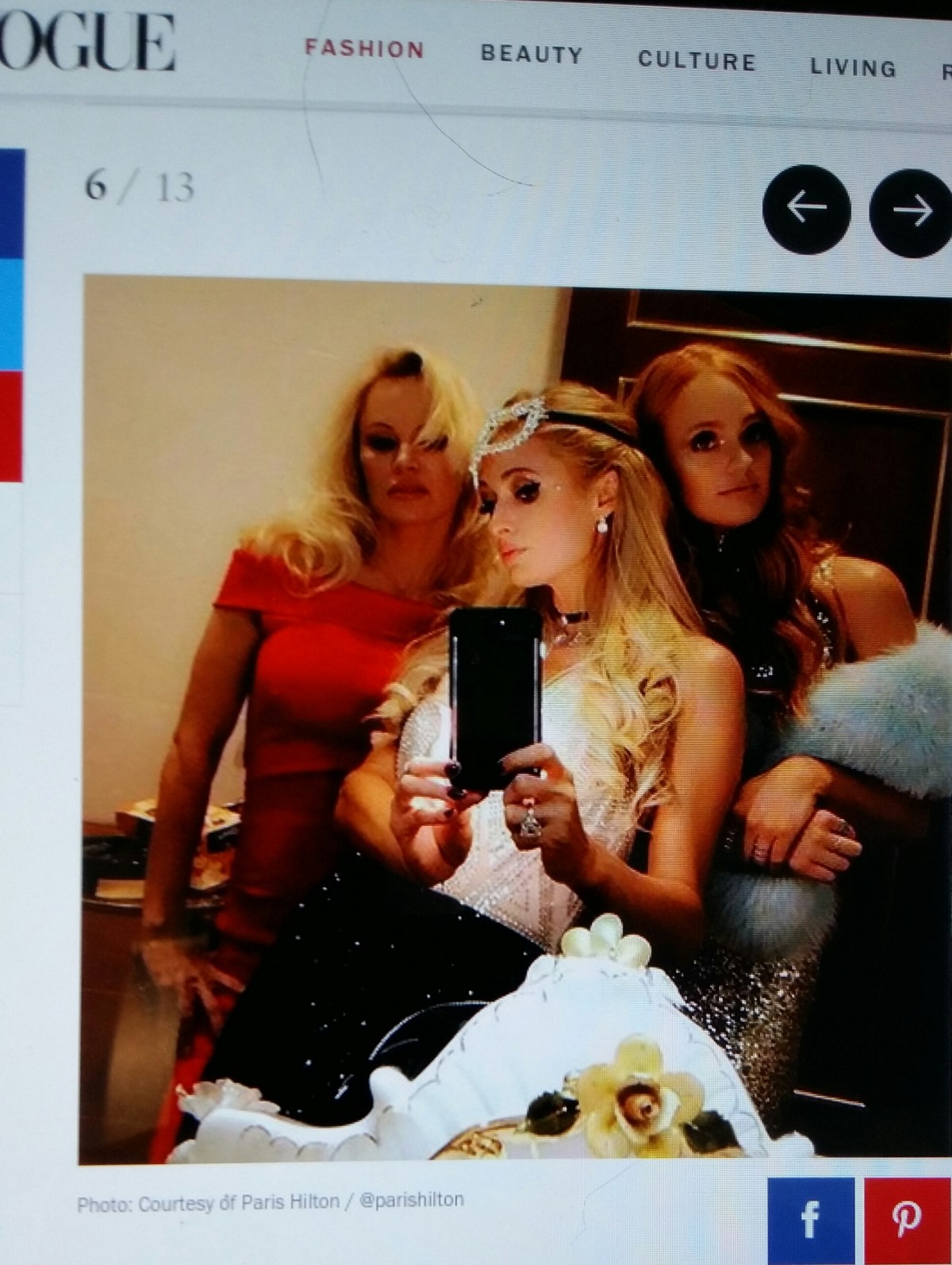Open the Fashion section
The image size is (952, 1265).
(x=364, y=49)
